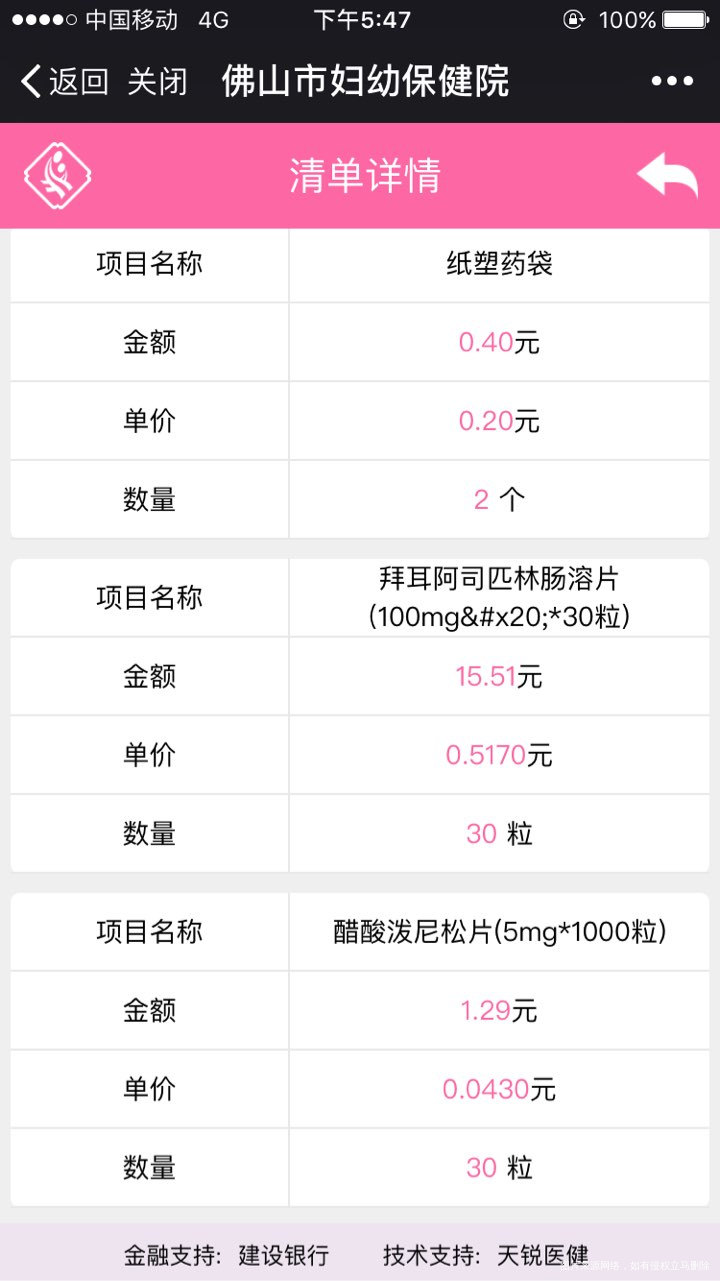The height and width of the screenshot is (1281, 720).
Task: Click the hospital logo icon in pink header
Action: [57, 175]
